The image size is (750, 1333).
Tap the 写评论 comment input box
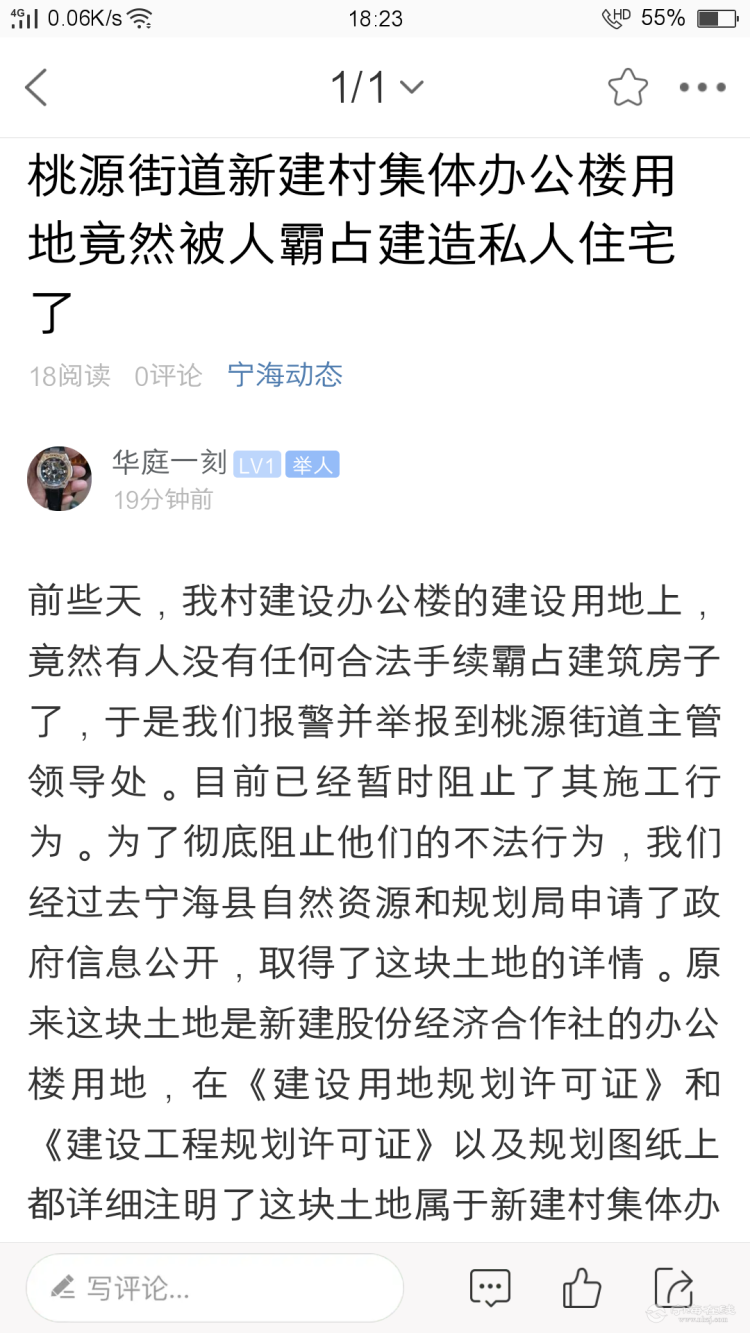click(x=215, y=1288)
